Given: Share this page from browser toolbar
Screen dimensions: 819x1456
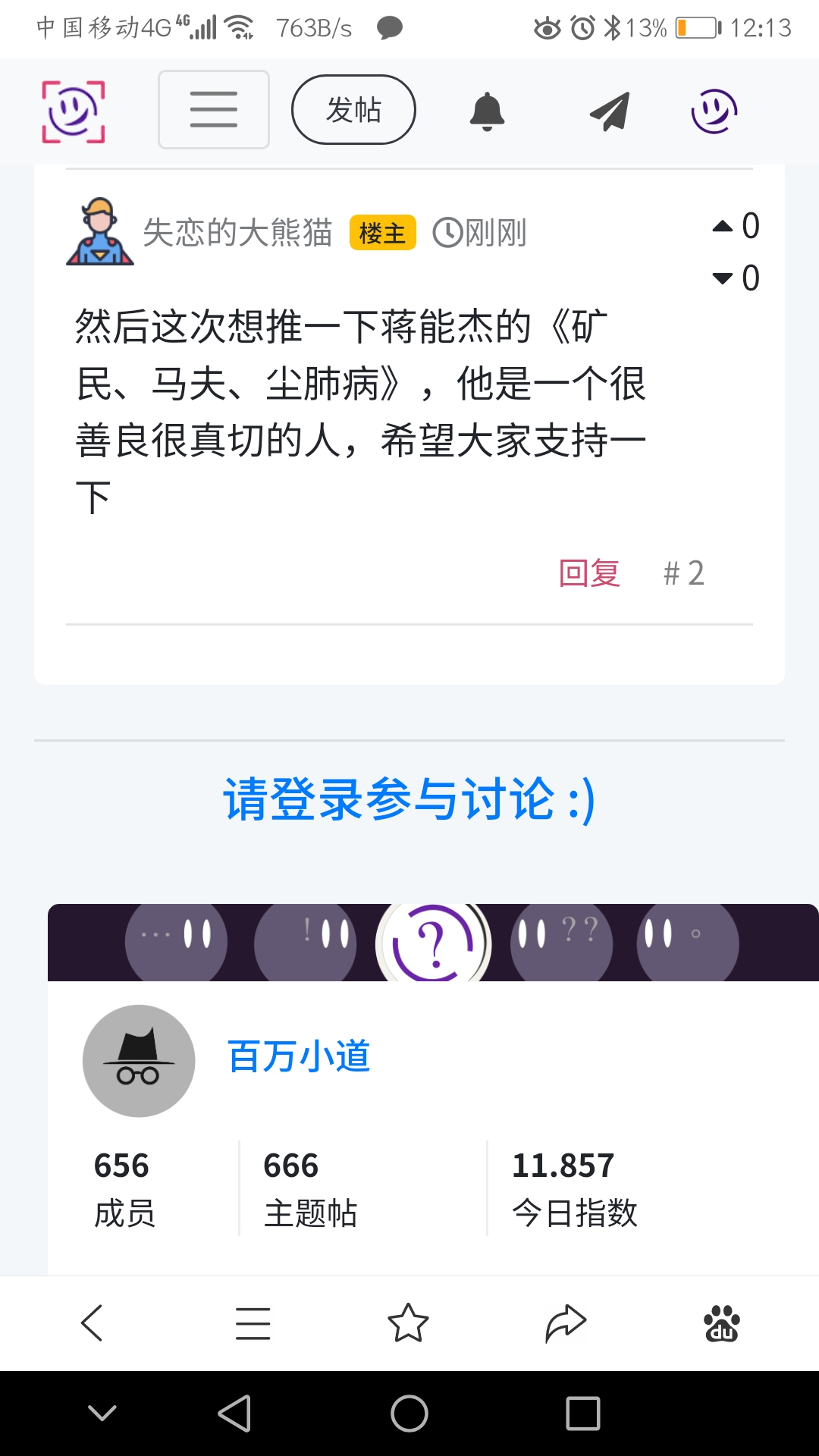Looking at the screenshot, I should pyautogui.click(x=566, y=1323).
